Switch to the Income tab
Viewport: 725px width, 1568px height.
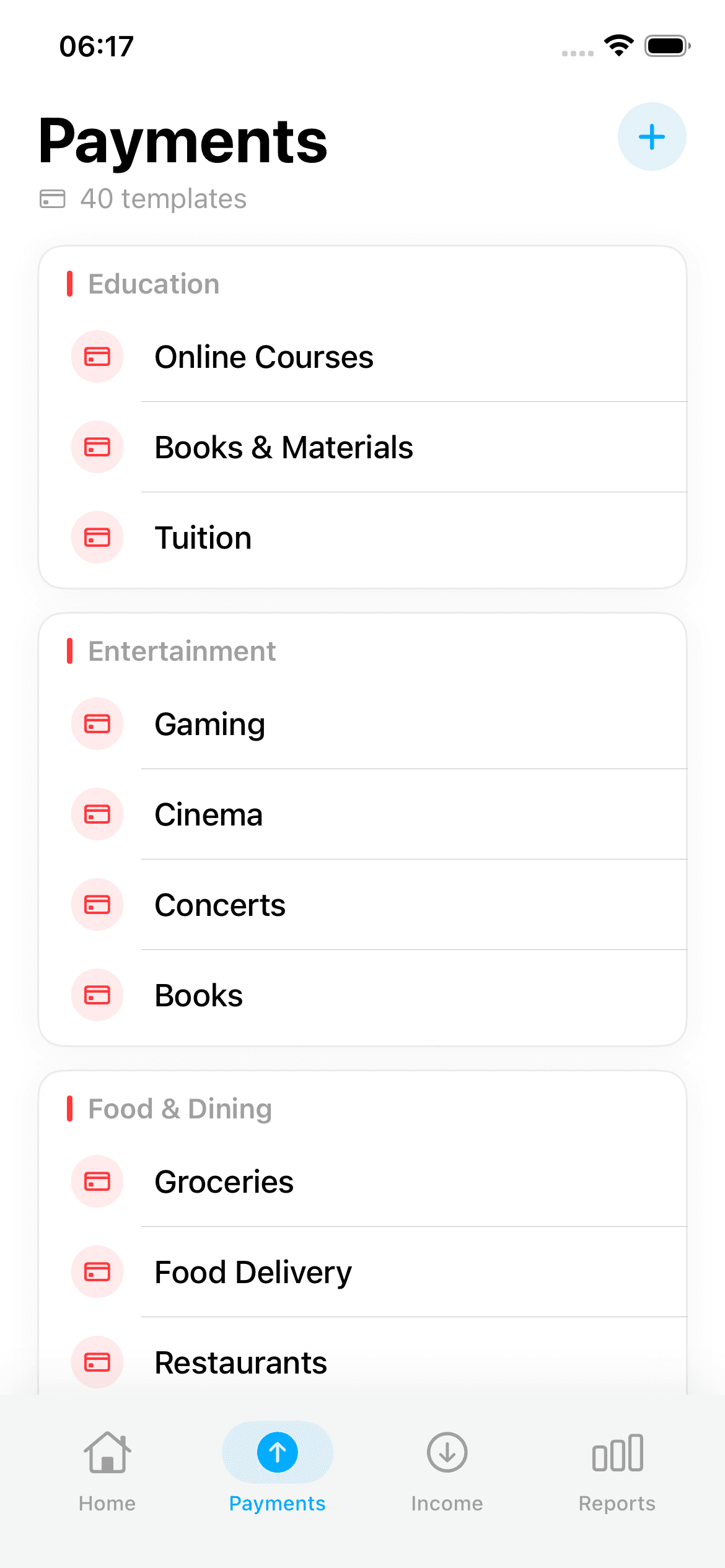click(x=447, y=1469)
